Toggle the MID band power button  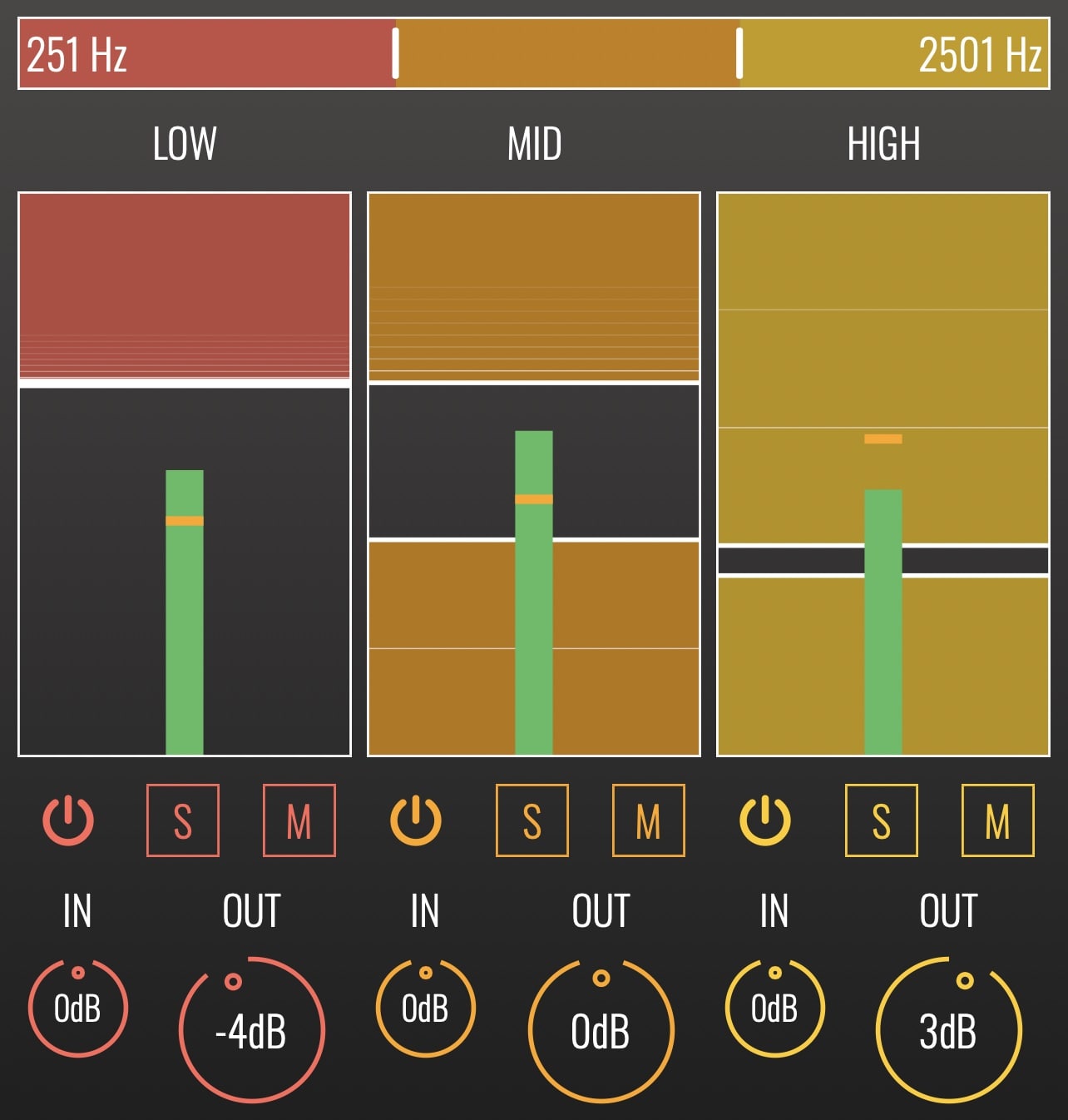click(x=416, y=820)
